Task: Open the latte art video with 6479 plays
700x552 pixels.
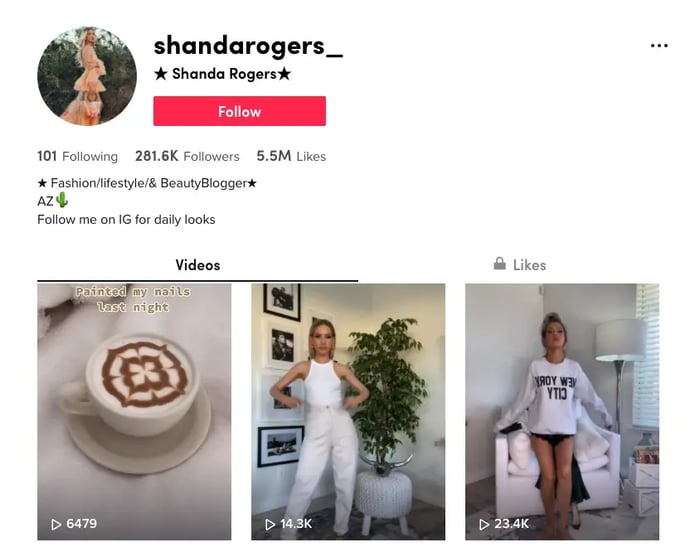Action: point(134,411)
